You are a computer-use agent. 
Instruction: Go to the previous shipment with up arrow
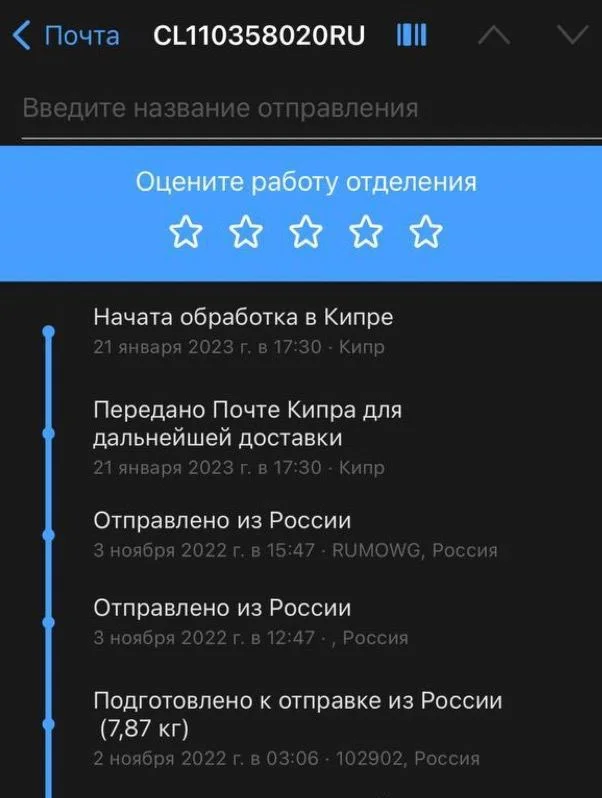click(494, 36)
